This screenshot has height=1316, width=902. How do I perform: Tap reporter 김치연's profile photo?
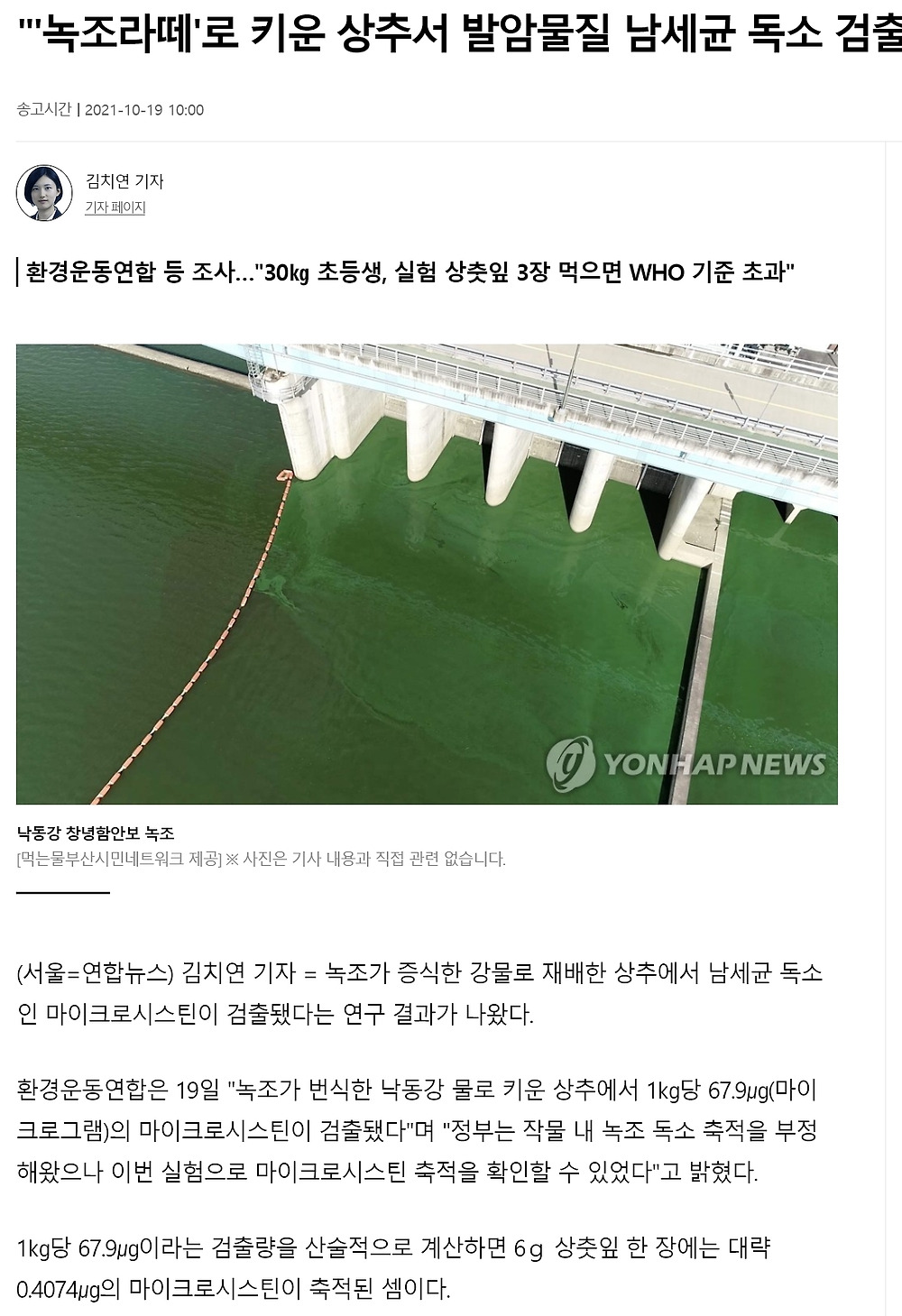coord(44,193)
